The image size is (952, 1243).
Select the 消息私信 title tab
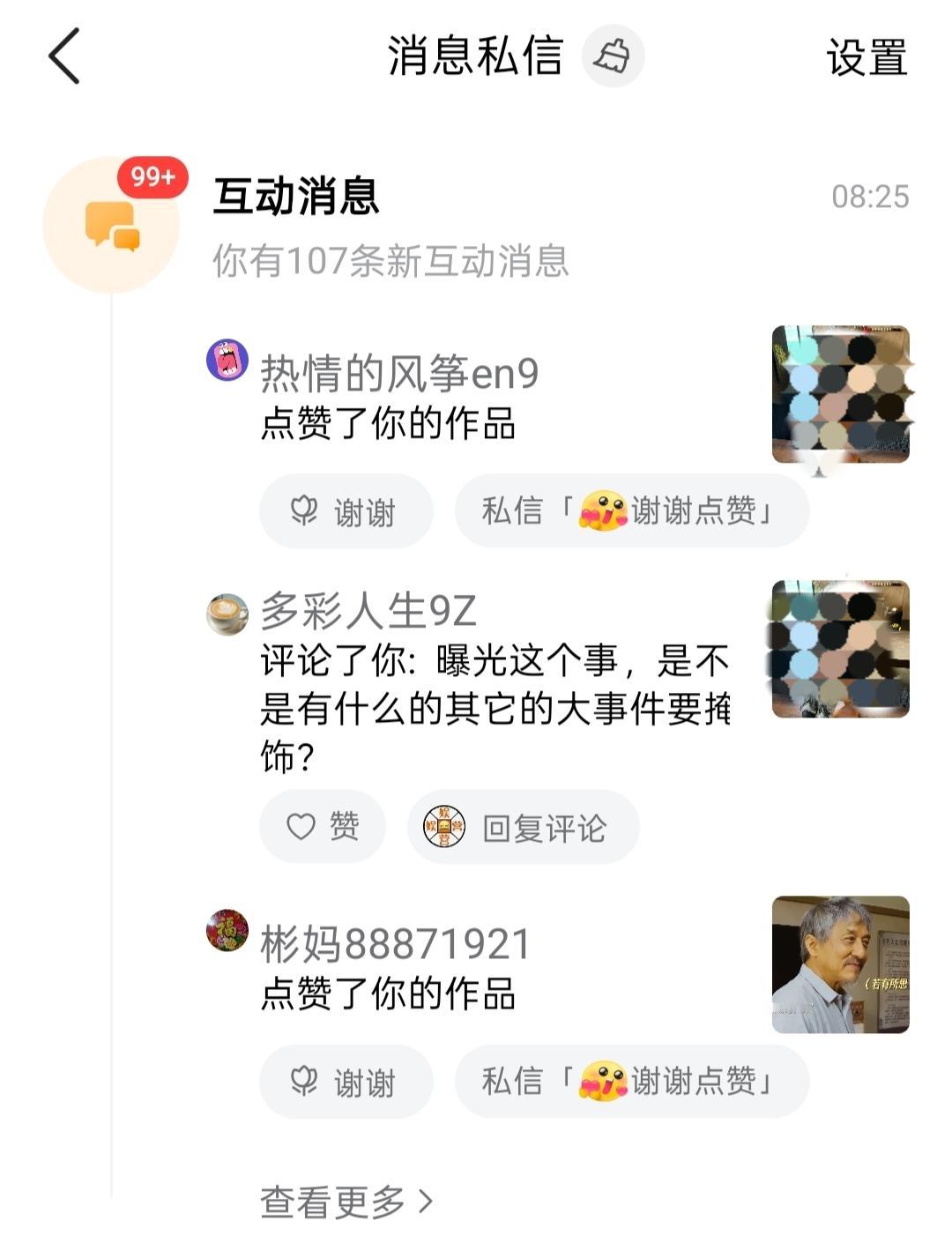[473, 55]
